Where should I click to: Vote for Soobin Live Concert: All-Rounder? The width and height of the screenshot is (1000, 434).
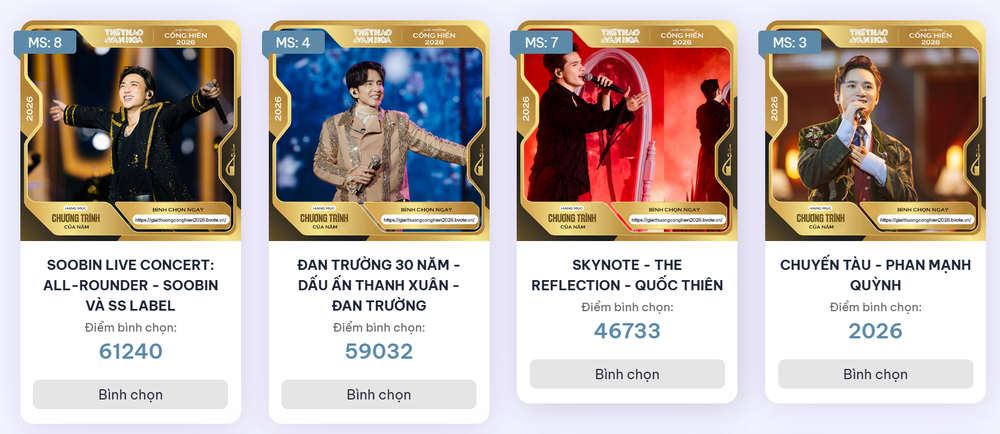click(130, 394)
